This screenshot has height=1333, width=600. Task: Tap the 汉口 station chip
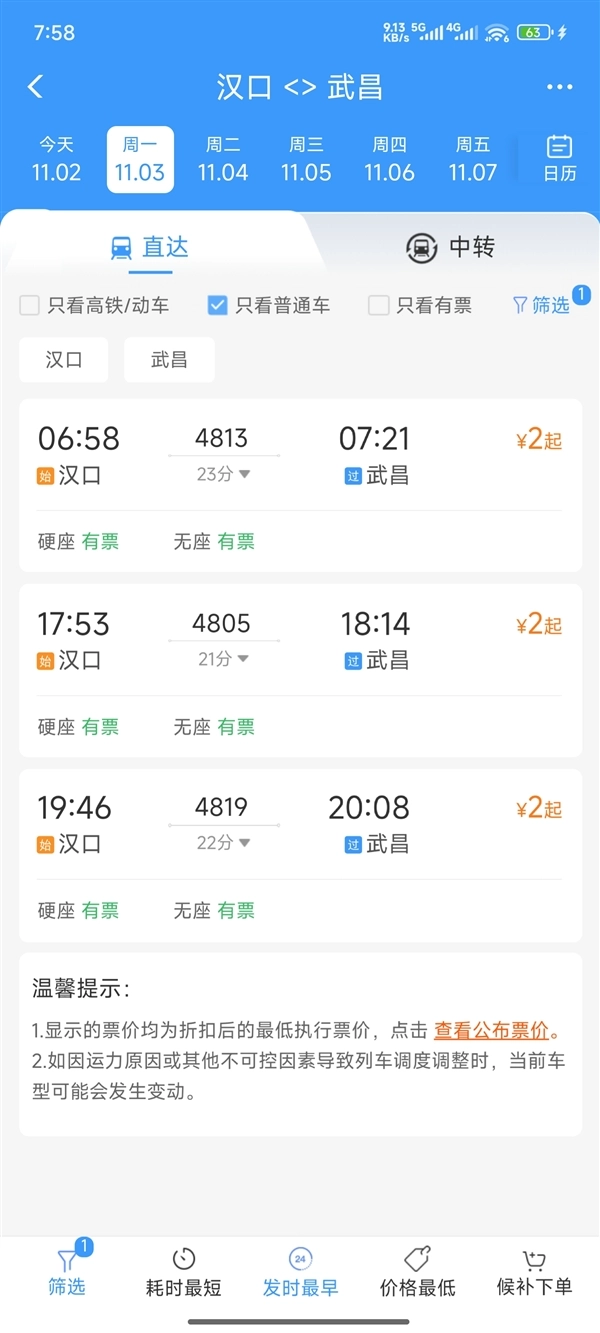click(x=64, y=360)
